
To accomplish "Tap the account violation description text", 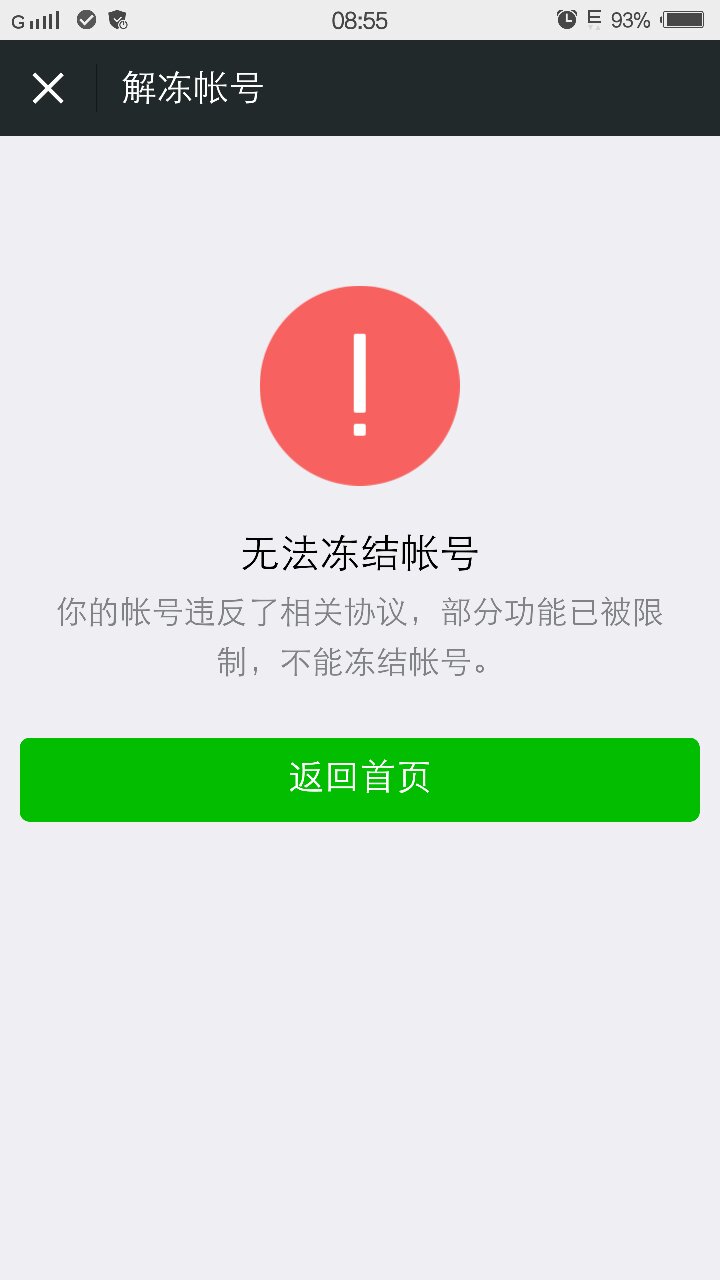I will [360, 638].
